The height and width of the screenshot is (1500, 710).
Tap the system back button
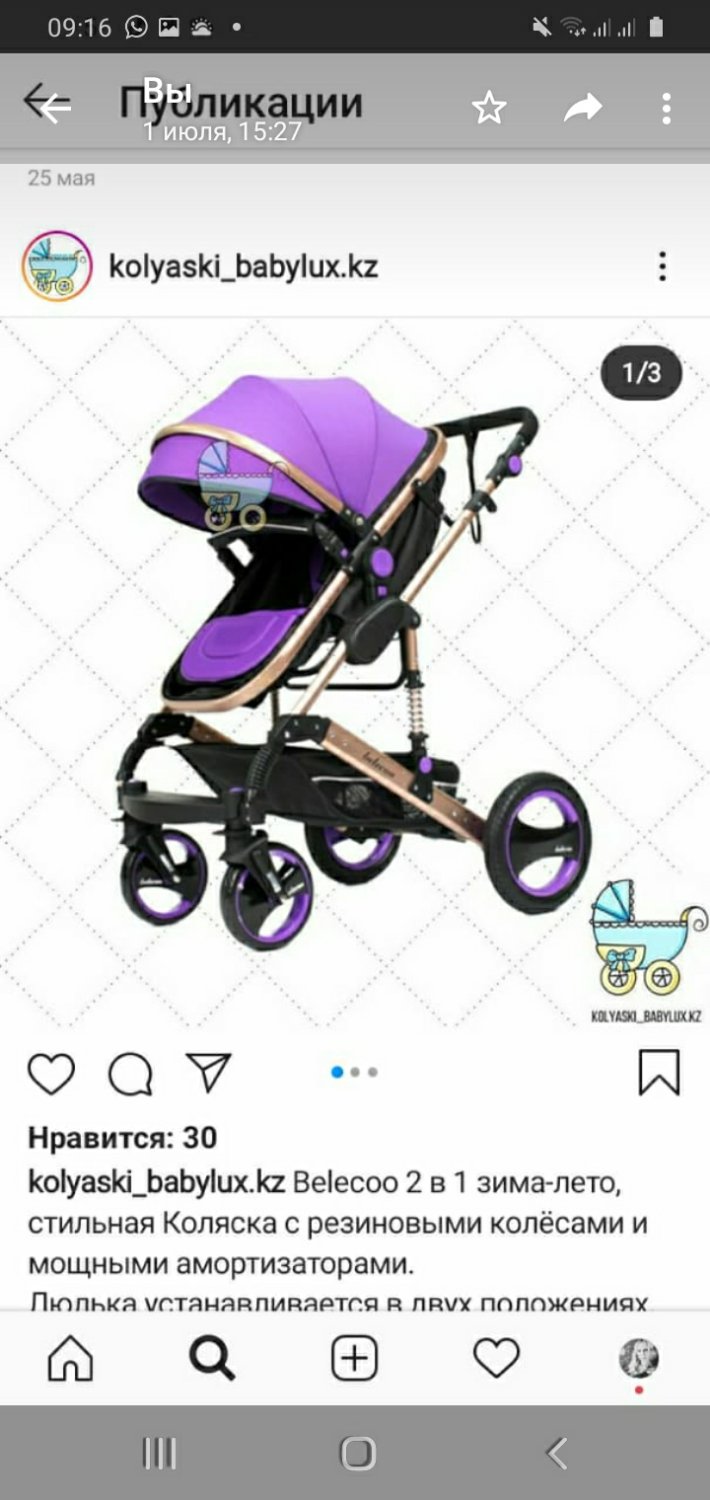coord(557,1452)
